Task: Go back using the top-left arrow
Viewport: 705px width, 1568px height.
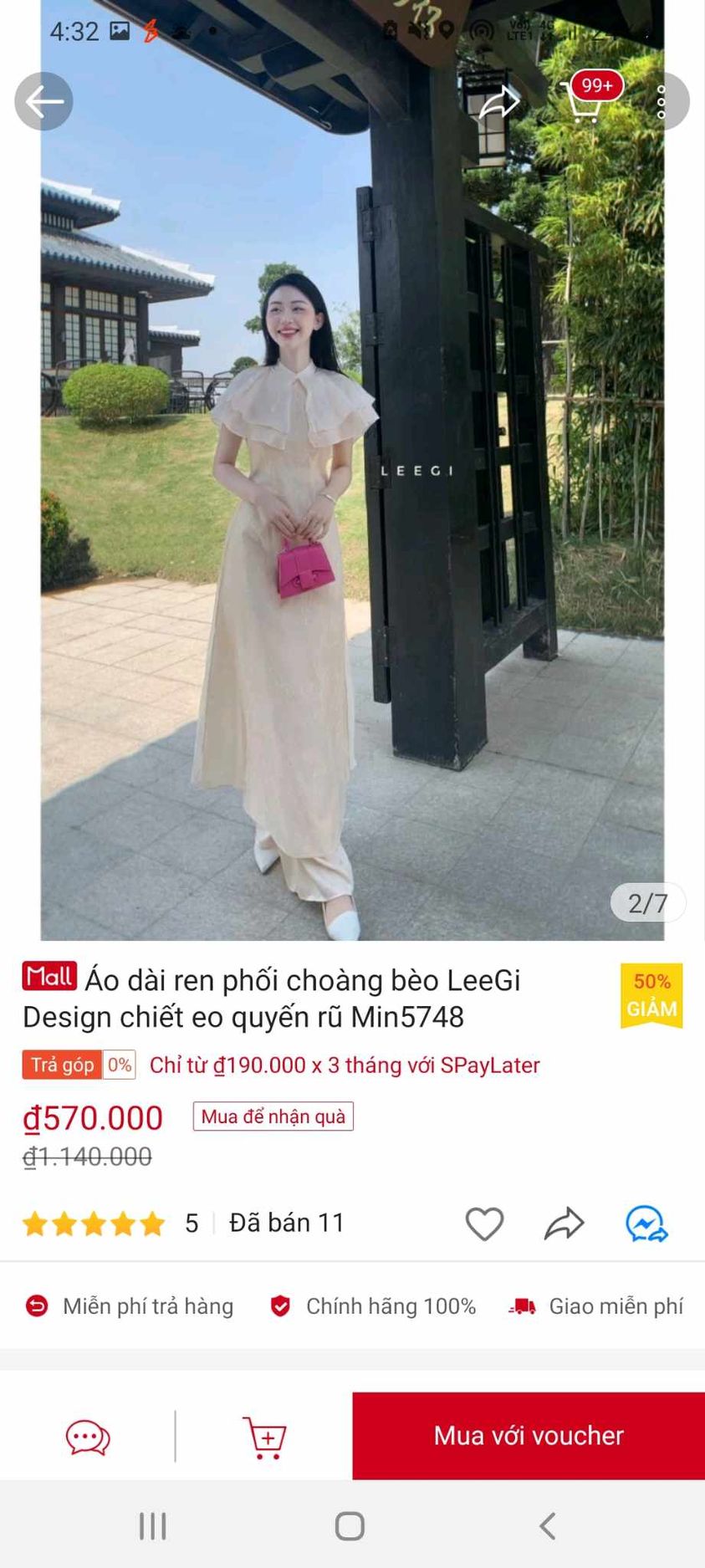Action: coord(43,102)
